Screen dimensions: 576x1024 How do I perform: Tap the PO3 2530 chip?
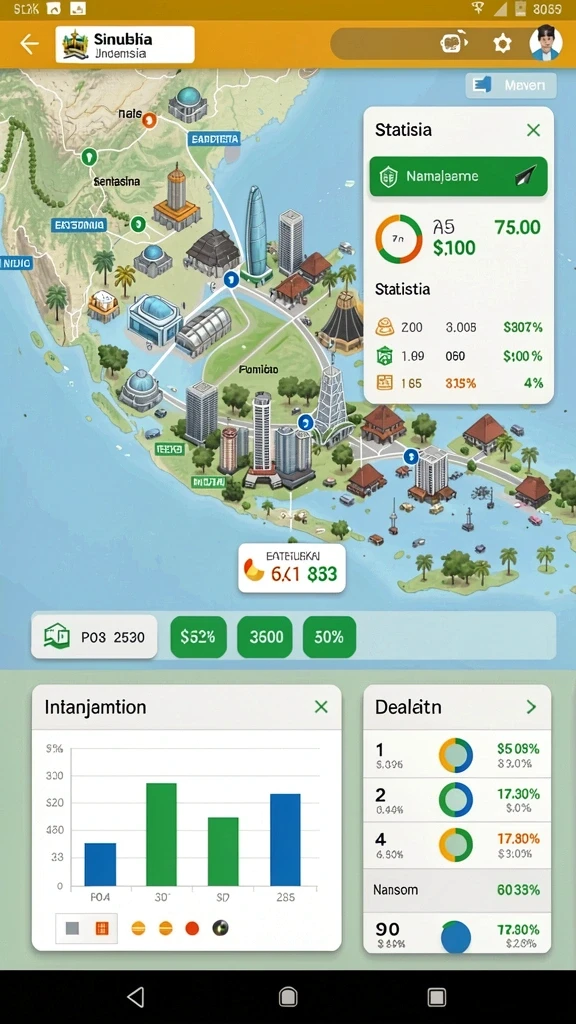(94, 637)
